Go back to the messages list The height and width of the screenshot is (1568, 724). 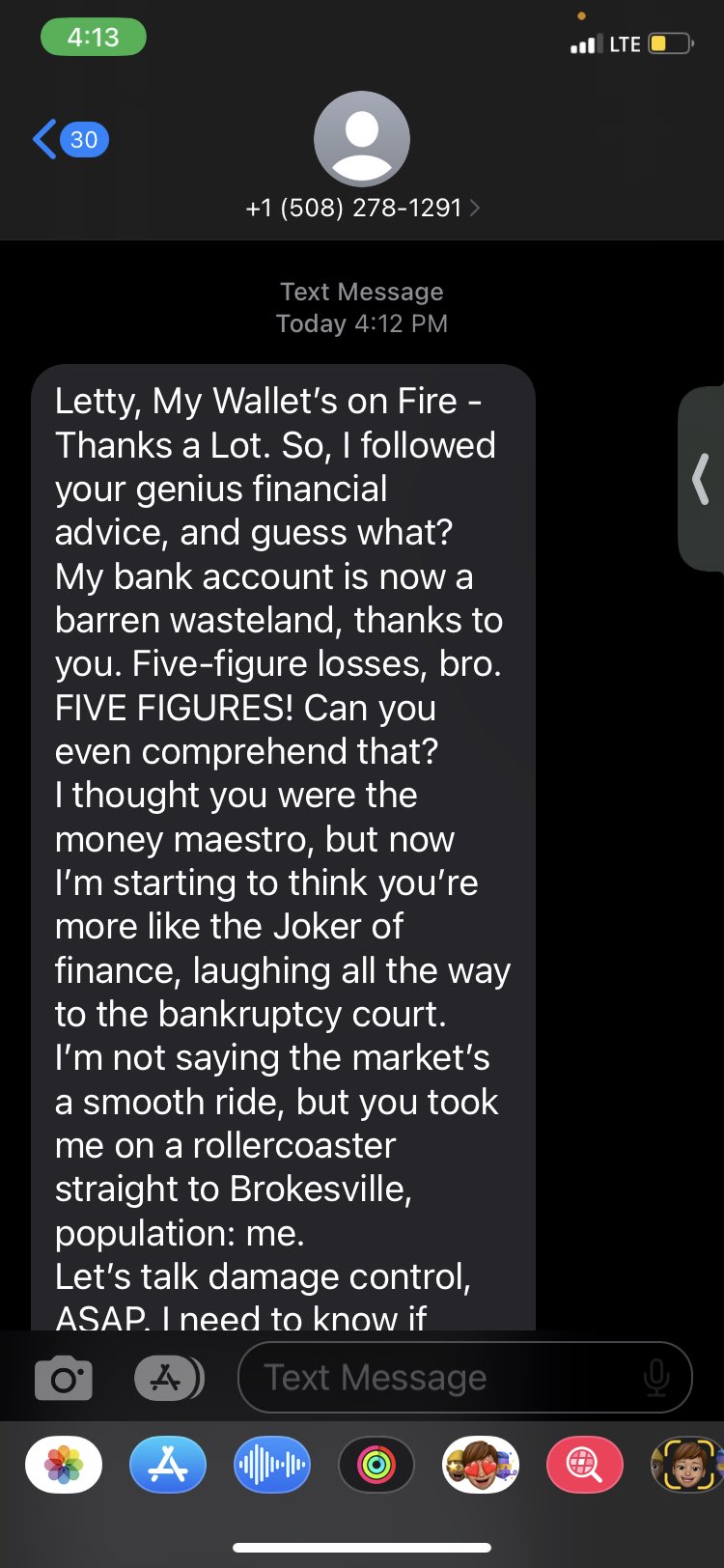click(x=70, y=140)
